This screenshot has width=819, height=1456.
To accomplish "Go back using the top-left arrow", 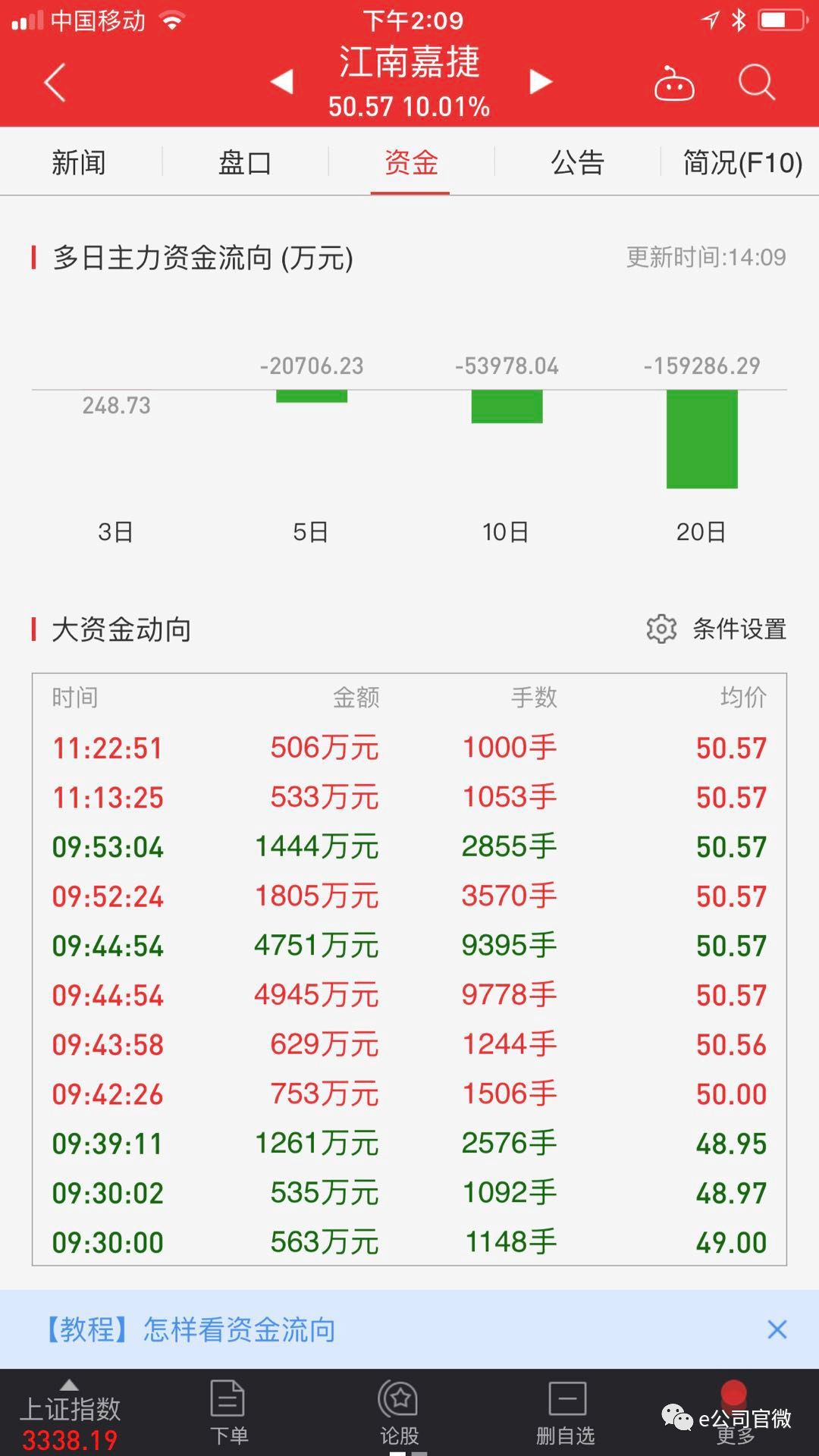I will click(x=55, y=82).
